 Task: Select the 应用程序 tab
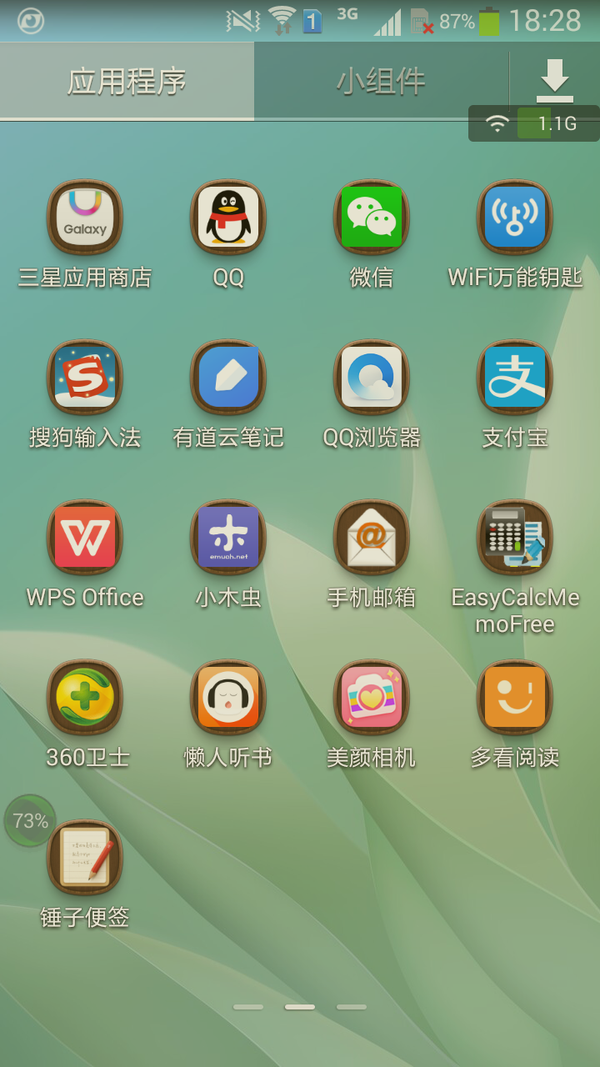click(x=127, y=82)
